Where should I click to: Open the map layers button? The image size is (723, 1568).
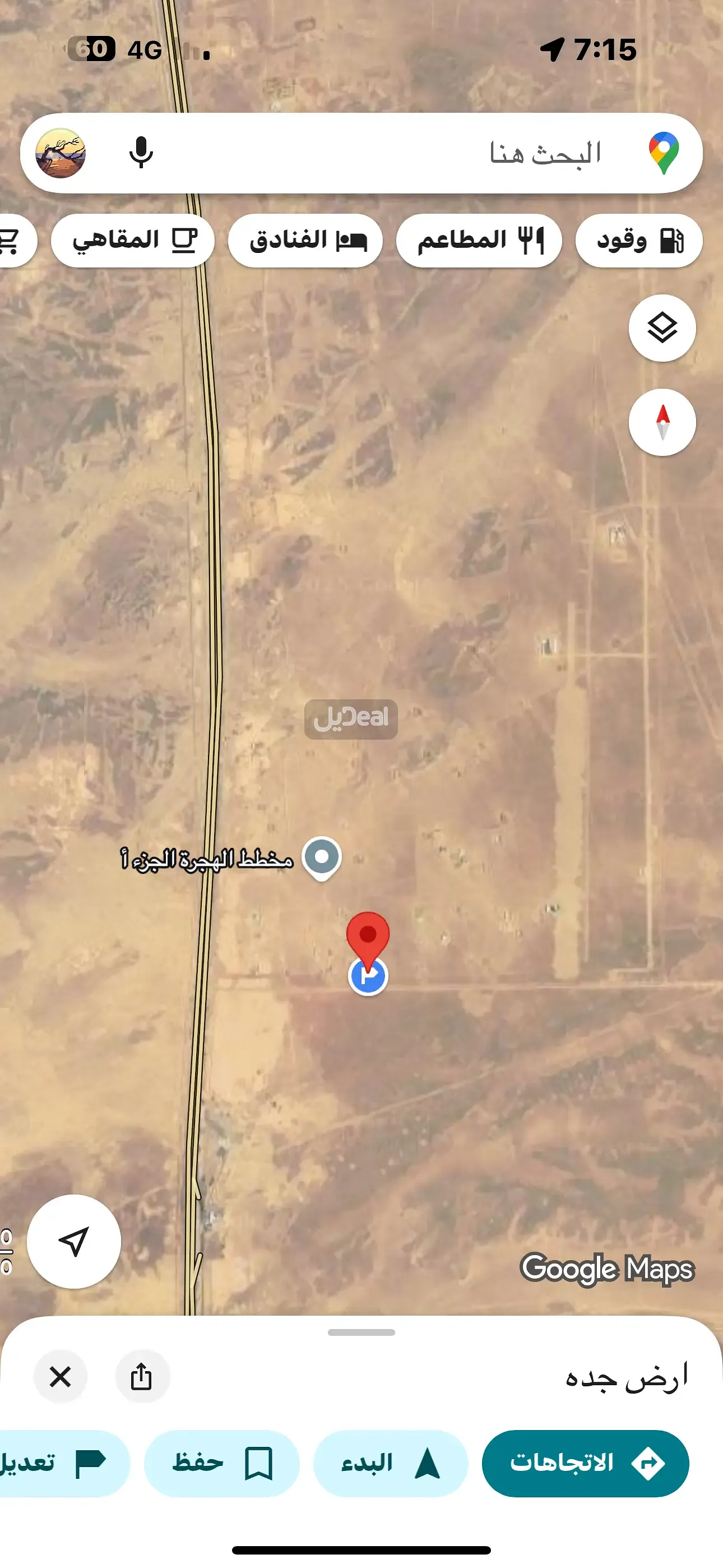tap(662, 328)
